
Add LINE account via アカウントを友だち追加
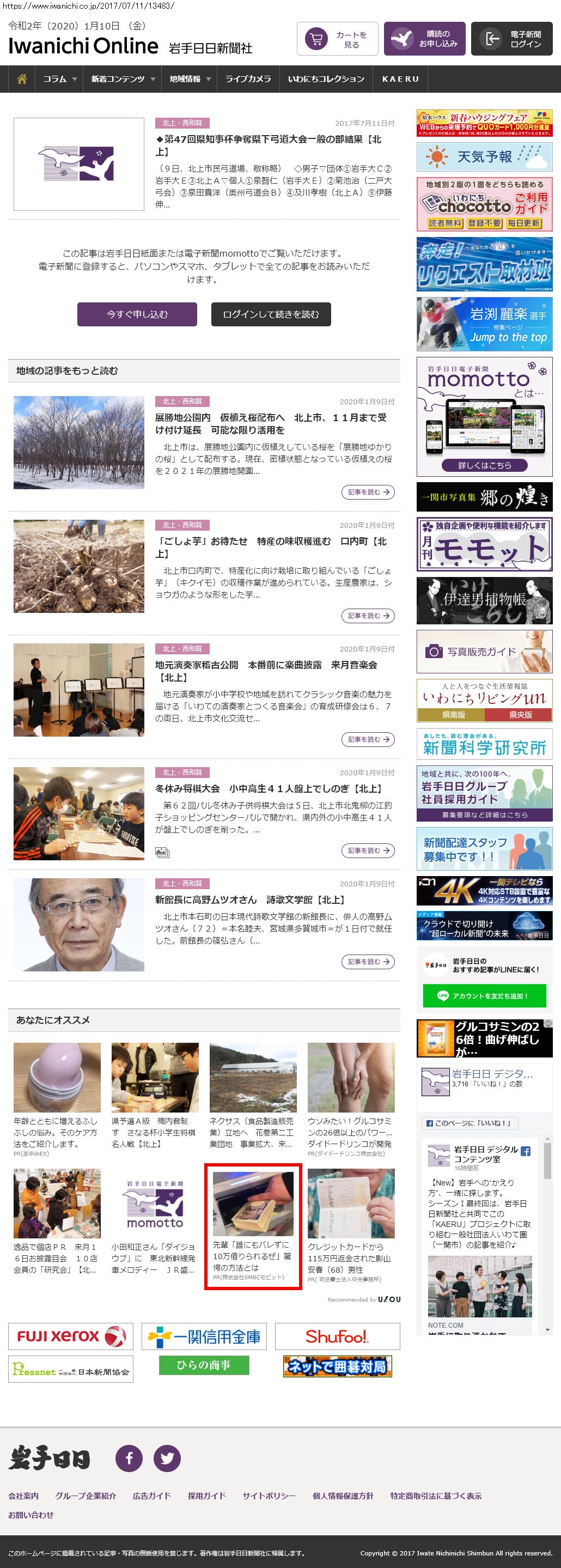point(484,996)
